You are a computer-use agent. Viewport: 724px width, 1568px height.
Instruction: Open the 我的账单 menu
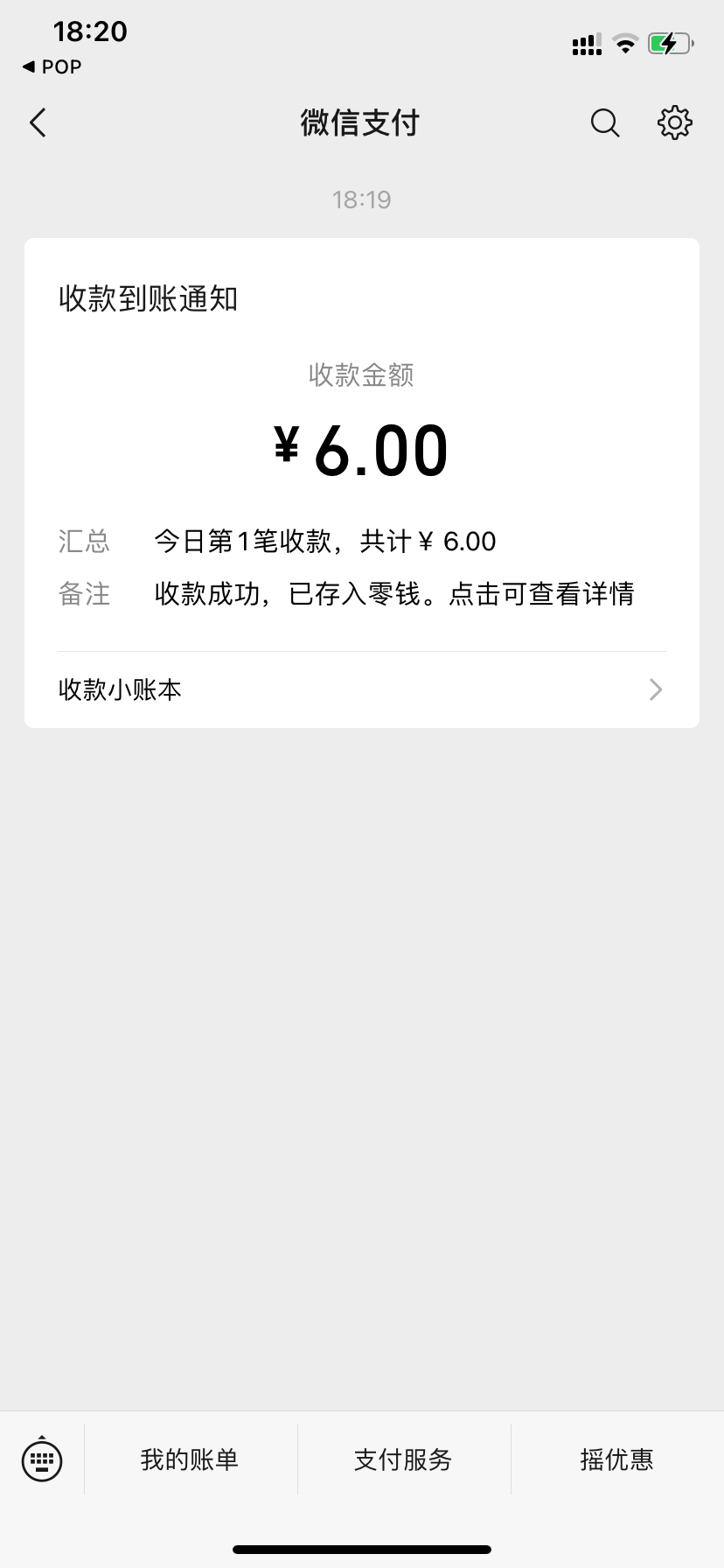point(190,1459)
